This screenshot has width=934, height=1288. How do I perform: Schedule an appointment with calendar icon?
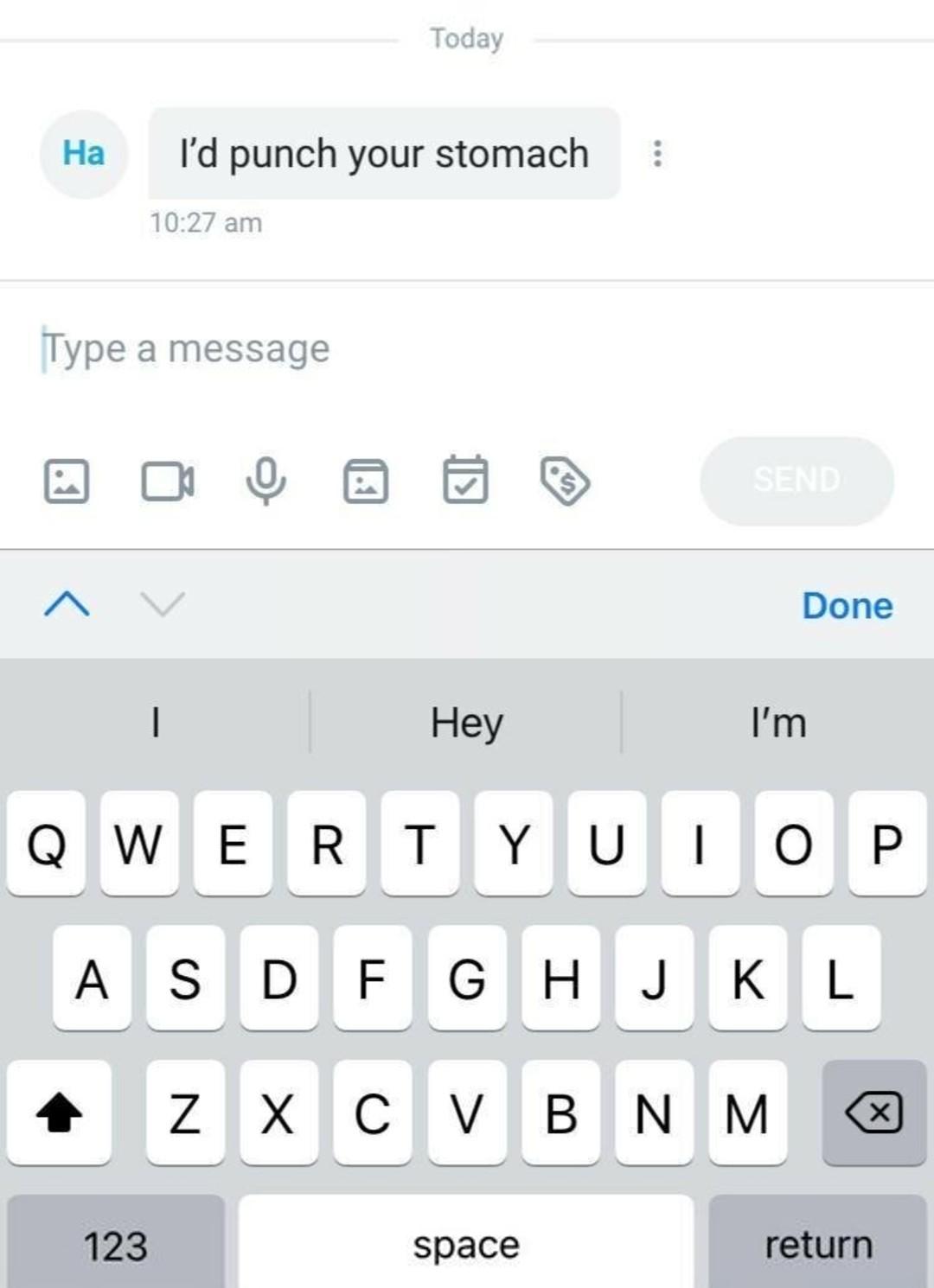pyautogui.click(x=465, y=480)
